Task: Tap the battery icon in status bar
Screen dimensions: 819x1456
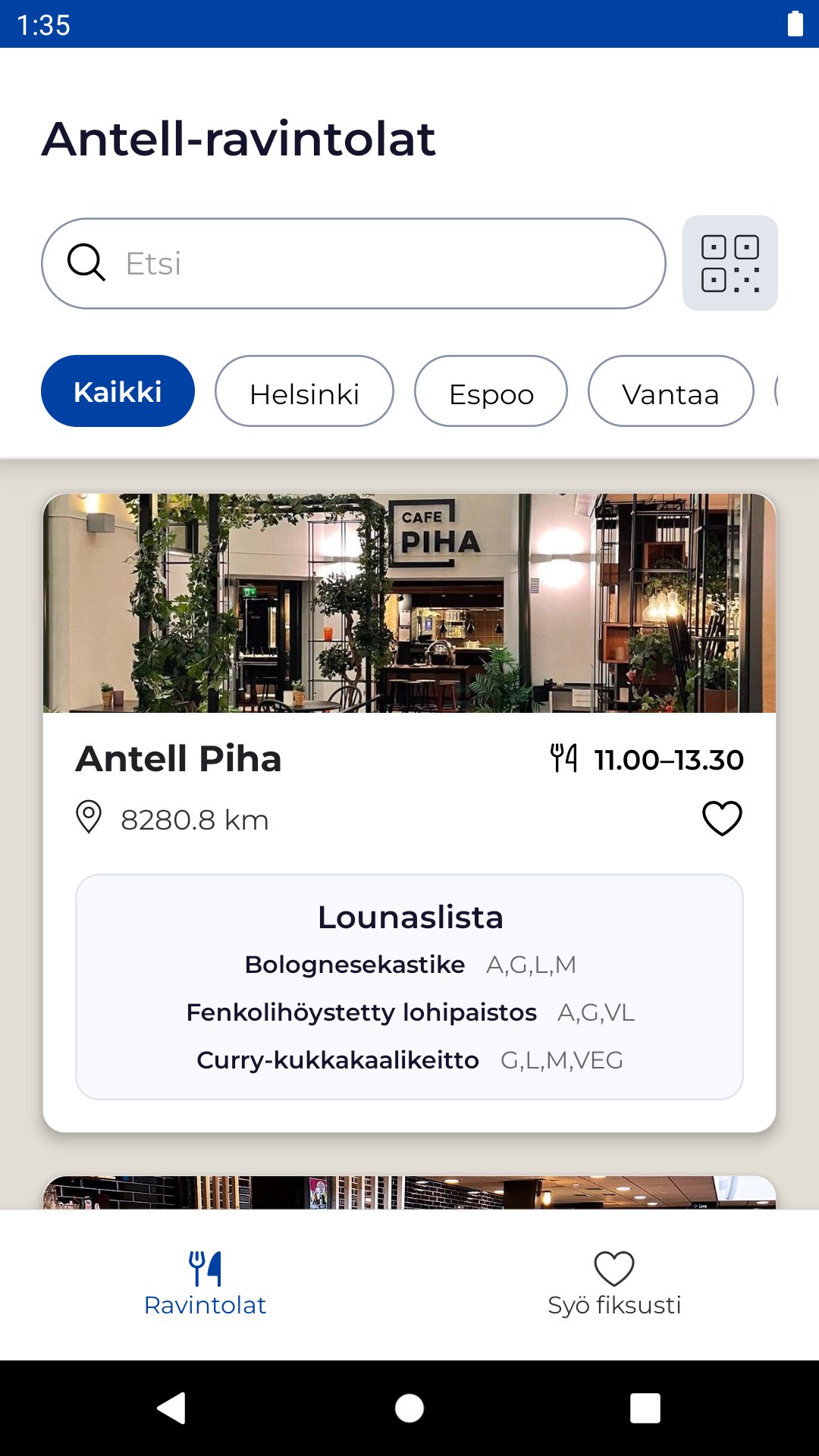Action: tap(795, 24)
